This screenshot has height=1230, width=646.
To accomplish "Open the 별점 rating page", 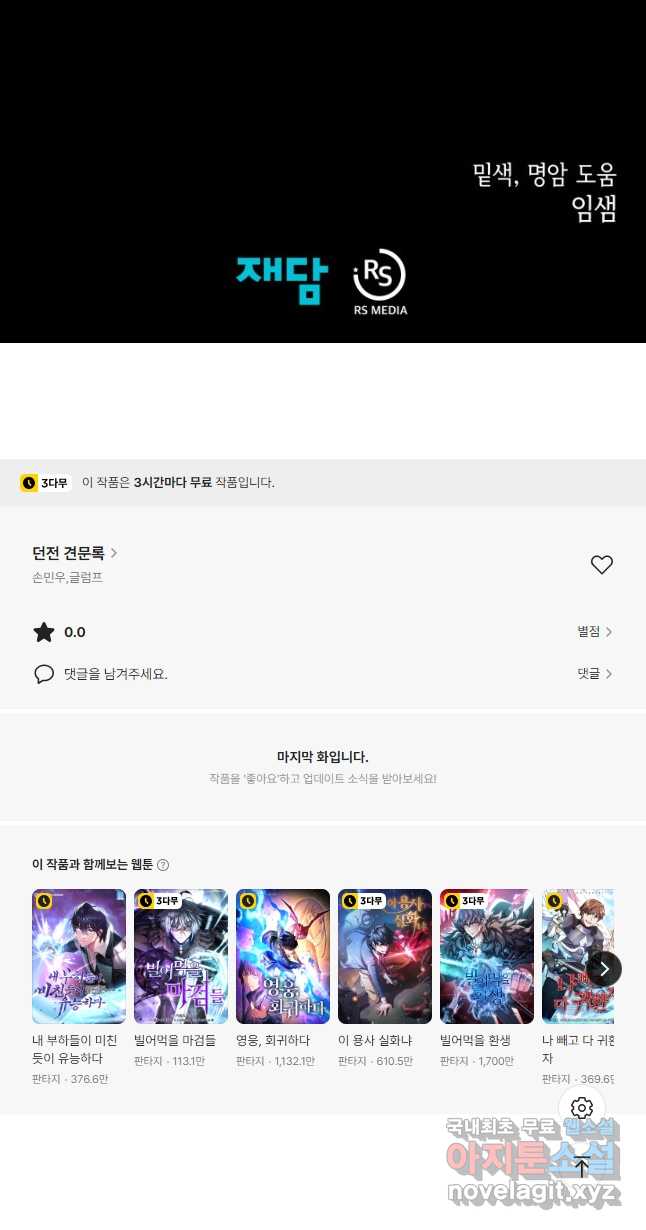I will [x=594, y=632].
